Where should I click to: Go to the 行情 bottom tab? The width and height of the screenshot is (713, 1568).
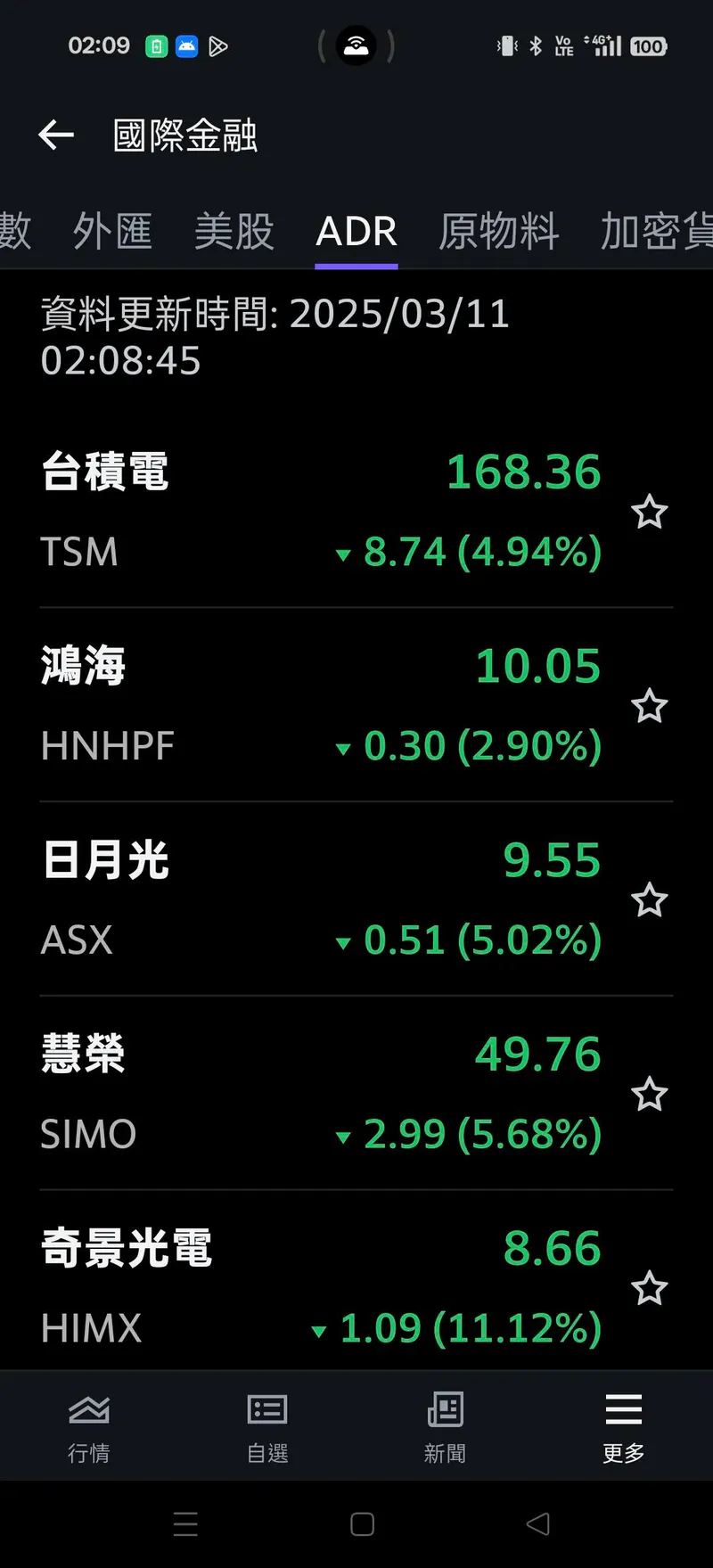[x=89, y=1426]
